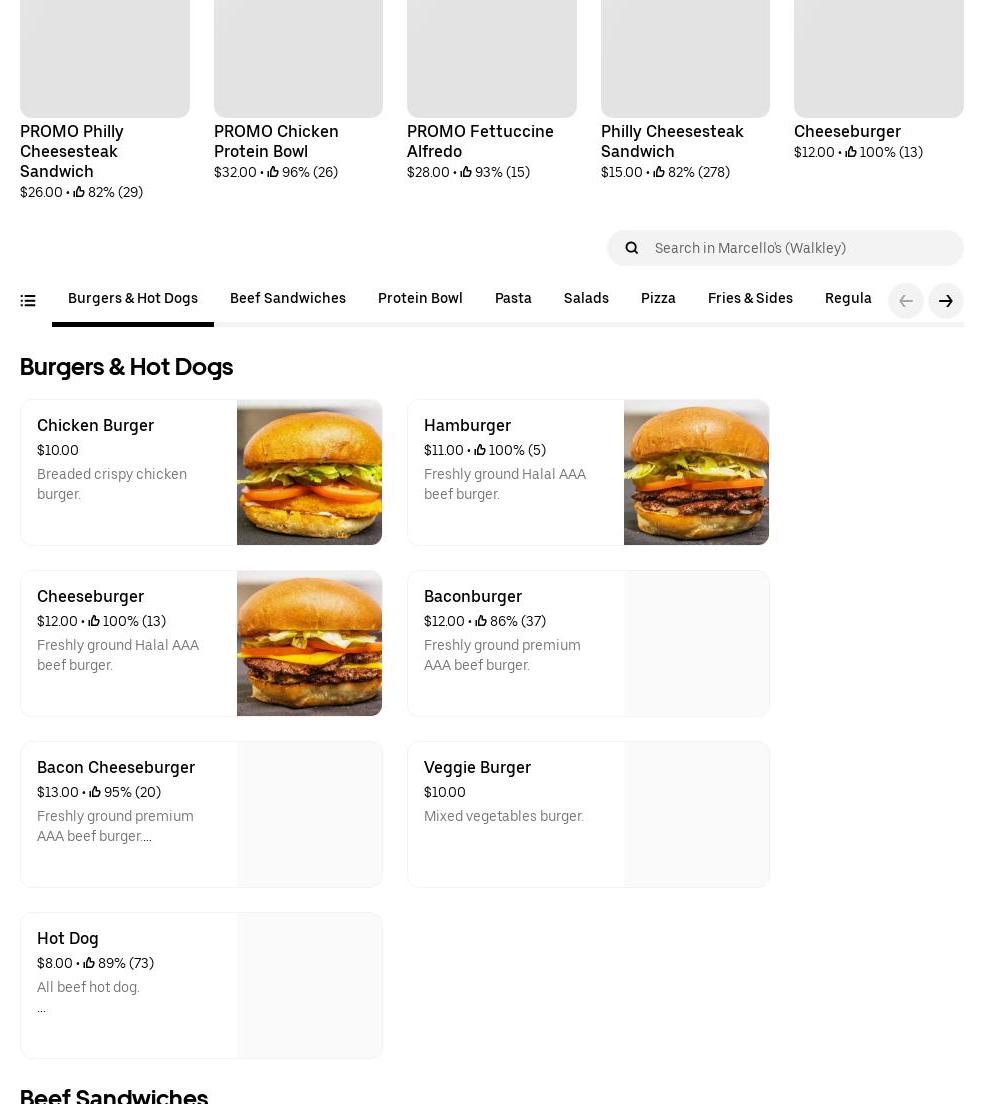The width and height of the screenshot is (984, 1104).
Task: Open the Pizza category
Action: (x=658, y=298)
